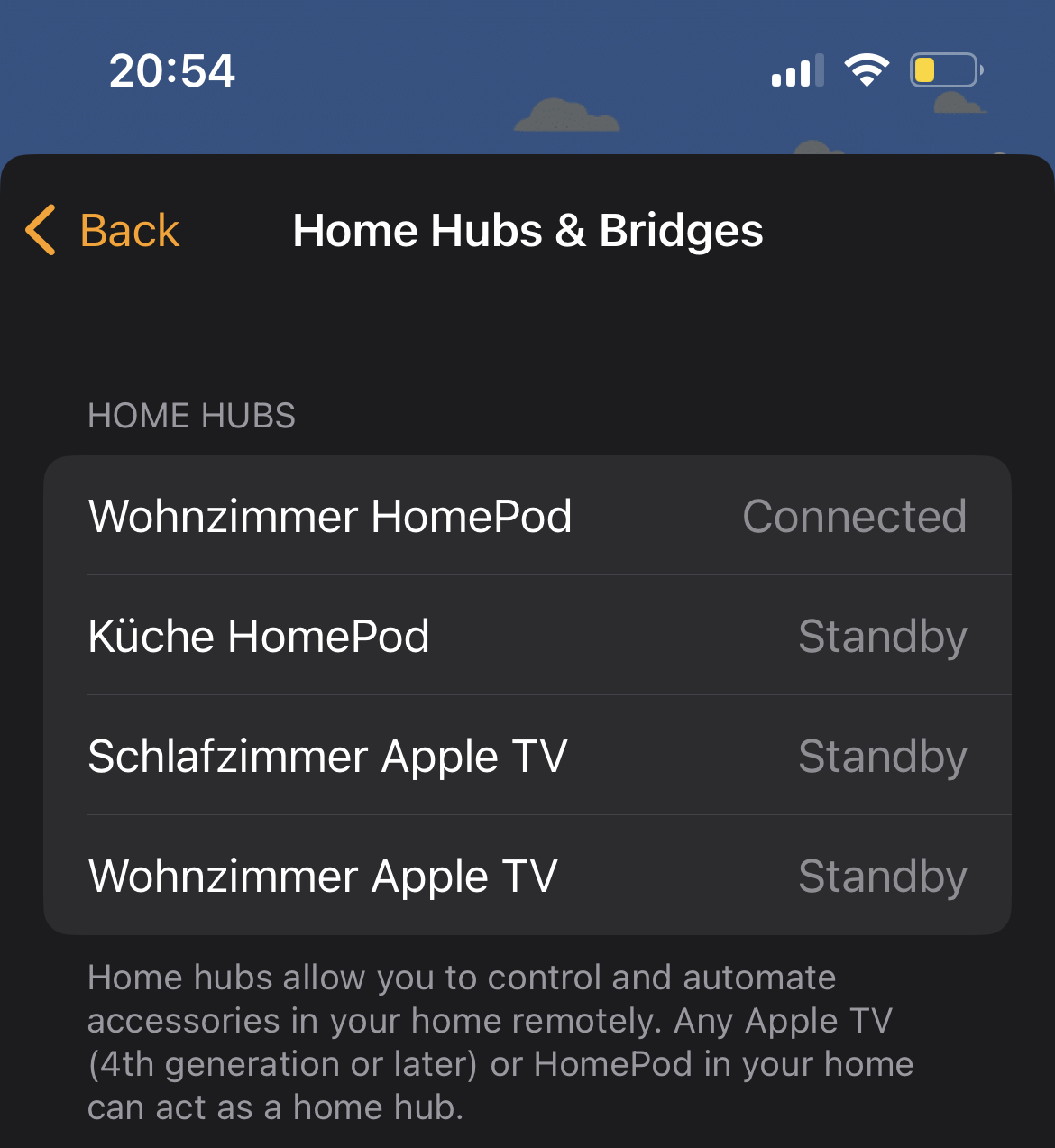Screen dimensions: 1055x1148
Task: Tap the cellular signal icon
Action: tap(797, 70)
